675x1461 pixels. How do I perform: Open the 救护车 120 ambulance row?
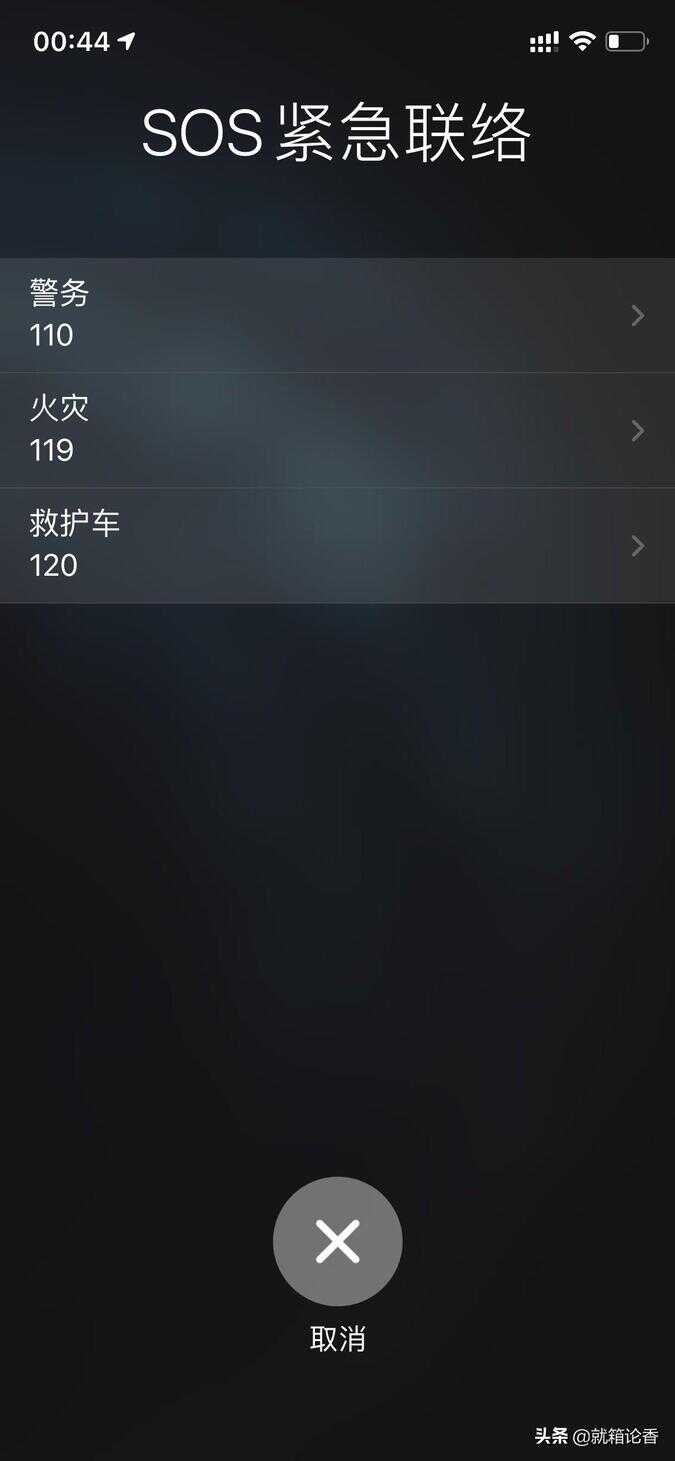coord(337,545)
